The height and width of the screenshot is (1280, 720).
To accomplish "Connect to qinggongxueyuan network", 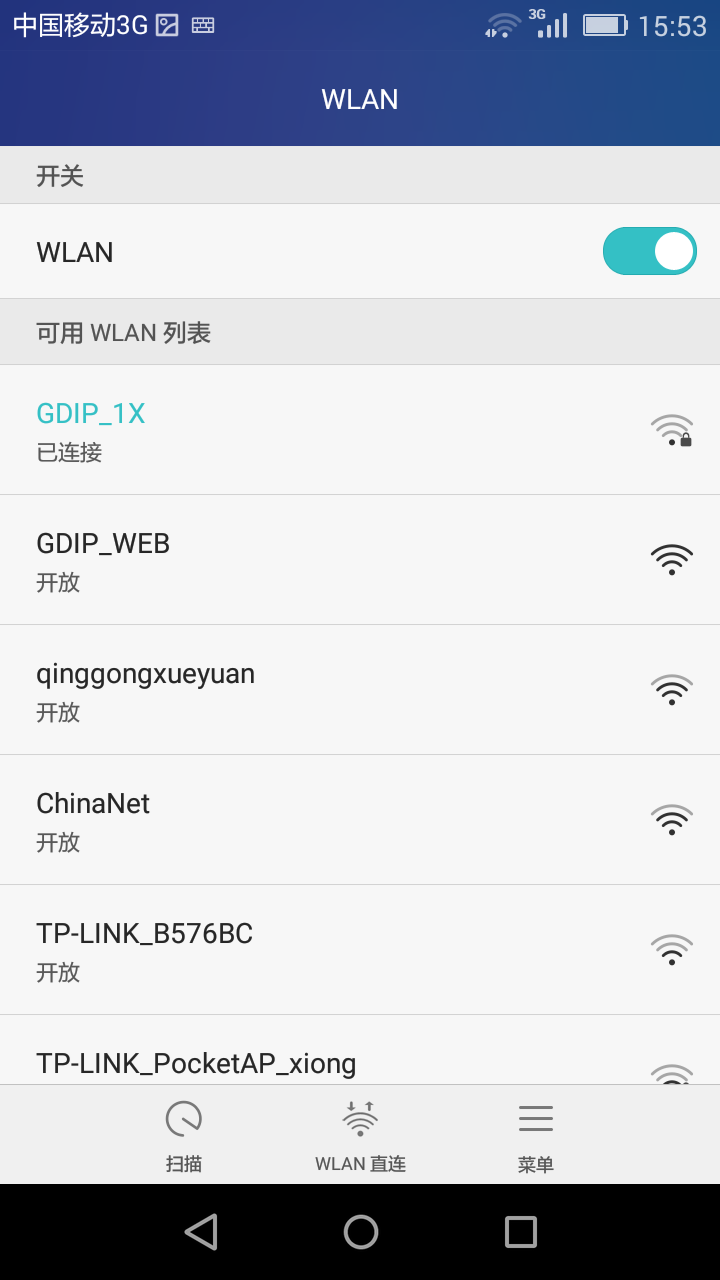I will pos(360,690).
